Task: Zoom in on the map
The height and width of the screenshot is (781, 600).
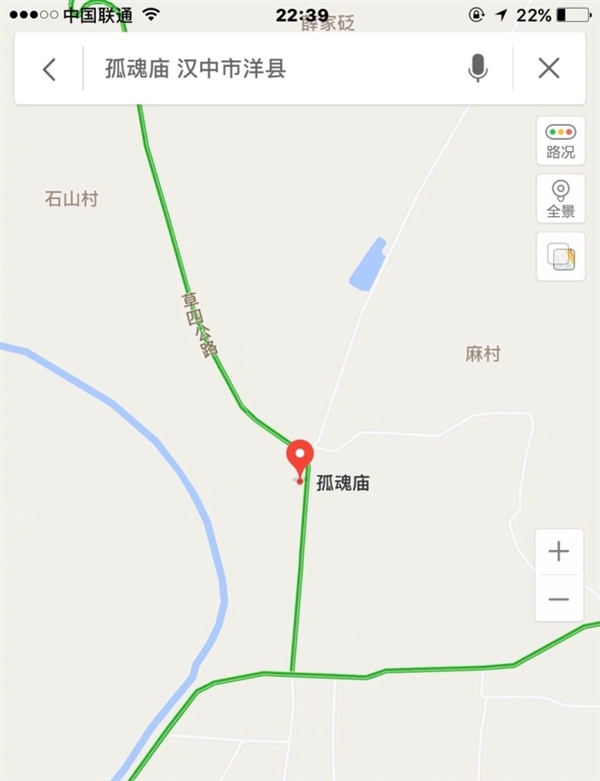Action: [559, 551]
